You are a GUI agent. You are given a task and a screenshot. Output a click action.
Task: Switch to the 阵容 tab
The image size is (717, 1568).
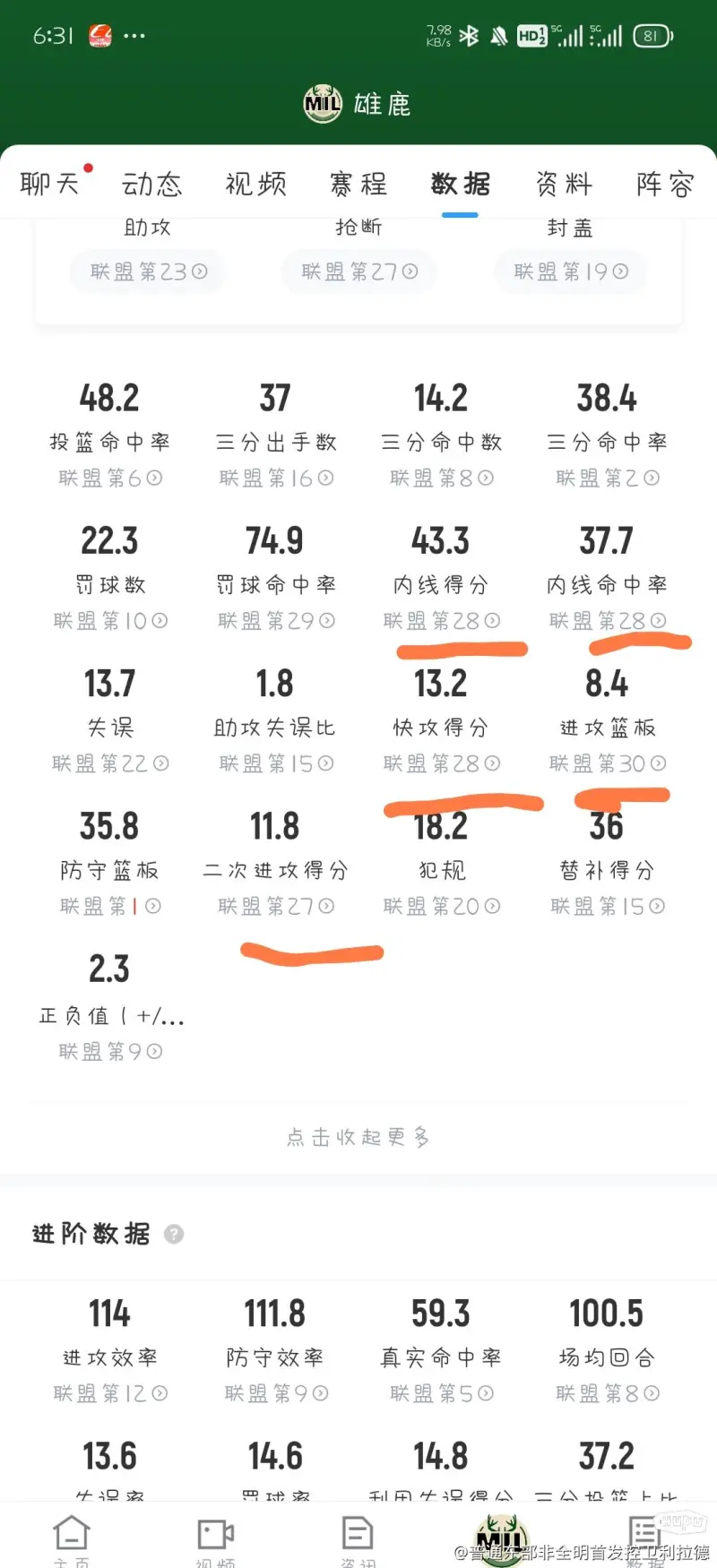click(666, 185)
